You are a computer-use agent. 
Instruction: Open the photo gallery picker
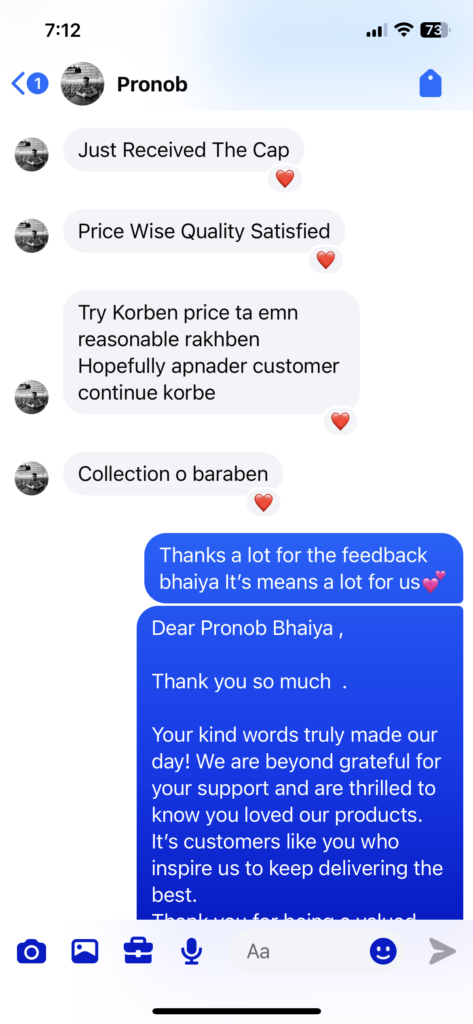click(85, 951)
